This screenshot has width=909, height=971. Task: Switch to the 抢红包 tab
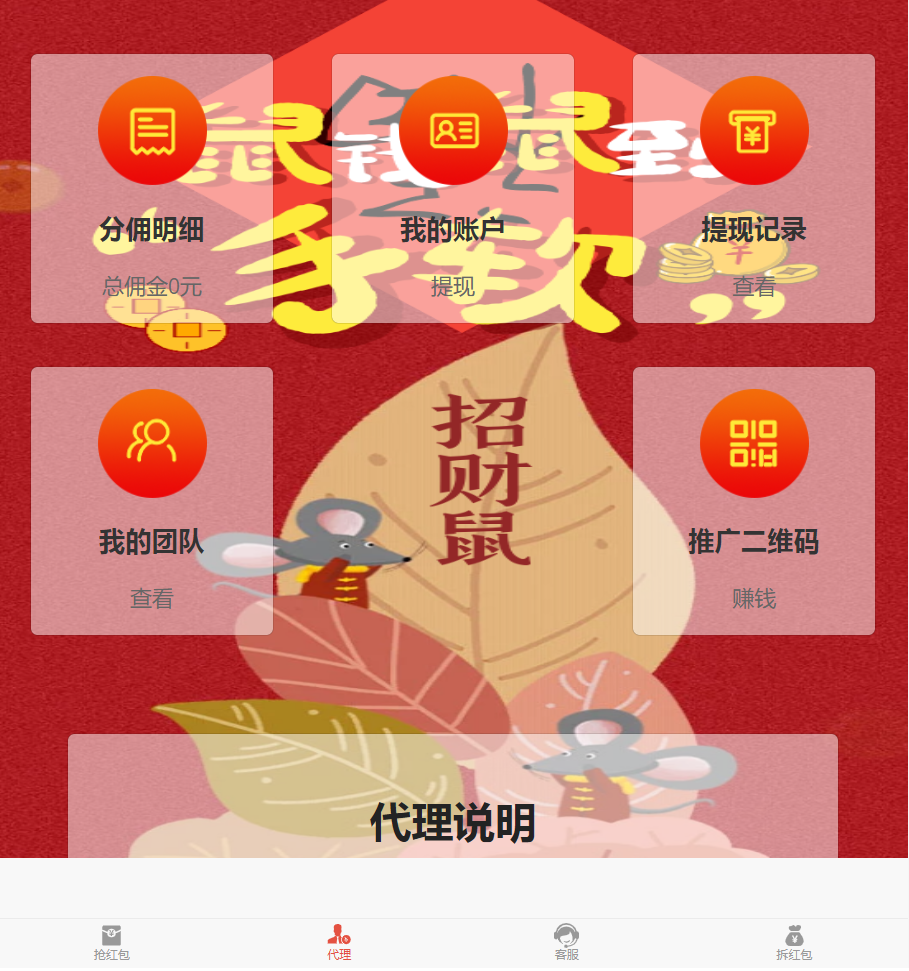[112, 943]
